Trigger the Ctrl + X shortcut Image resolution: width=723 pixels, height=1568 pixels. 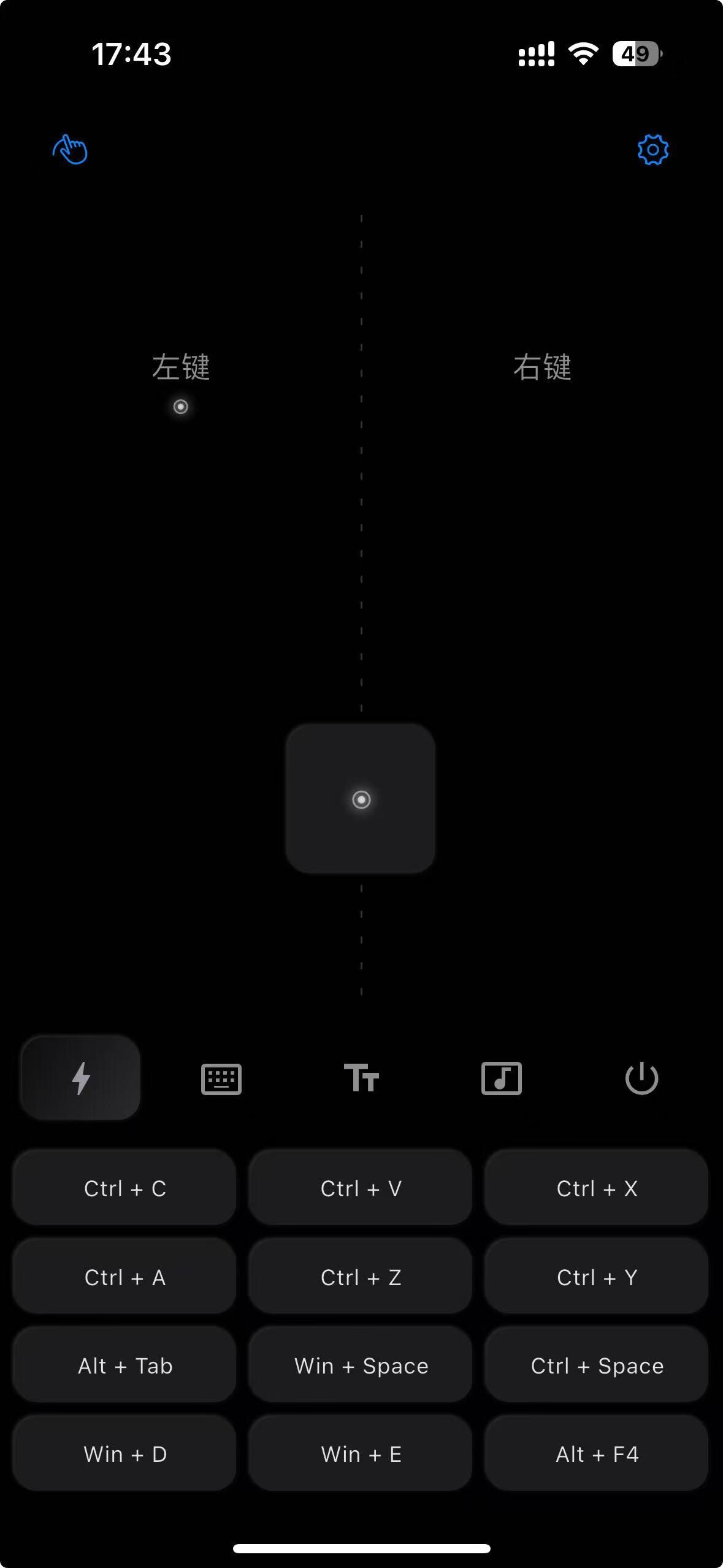pos(597,1188)
